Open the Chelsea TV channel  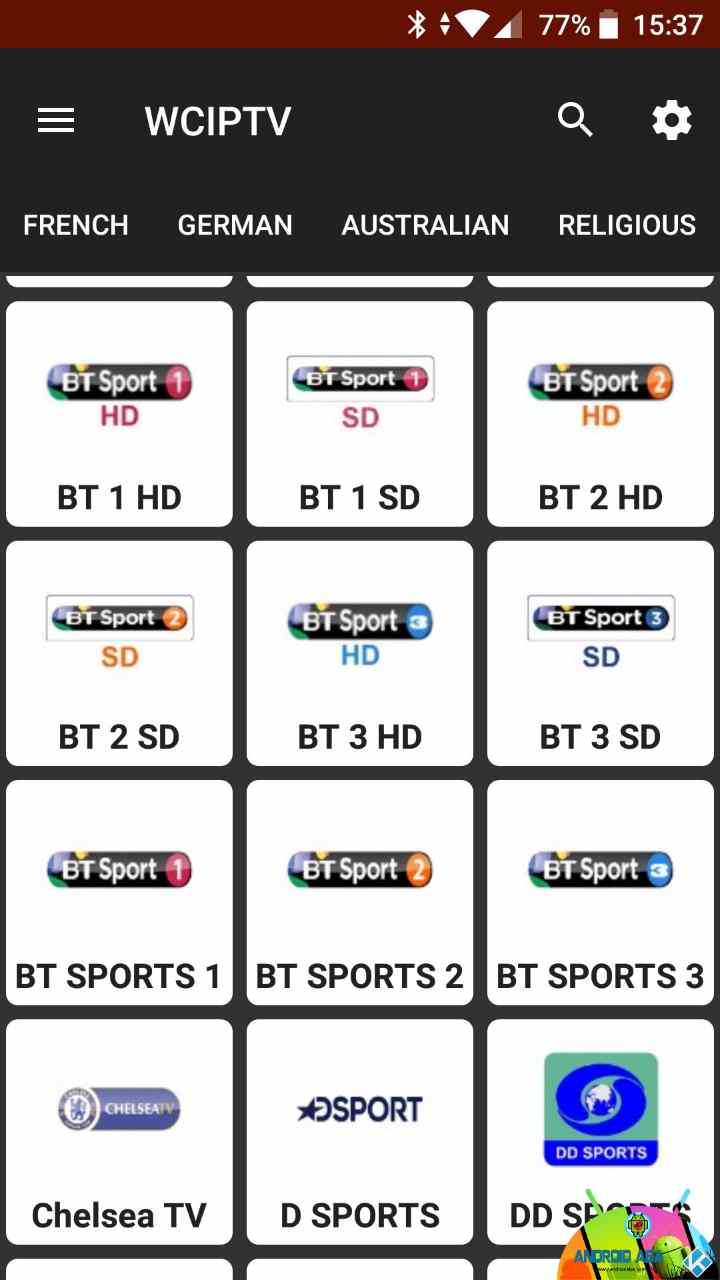pos(119,1132)
